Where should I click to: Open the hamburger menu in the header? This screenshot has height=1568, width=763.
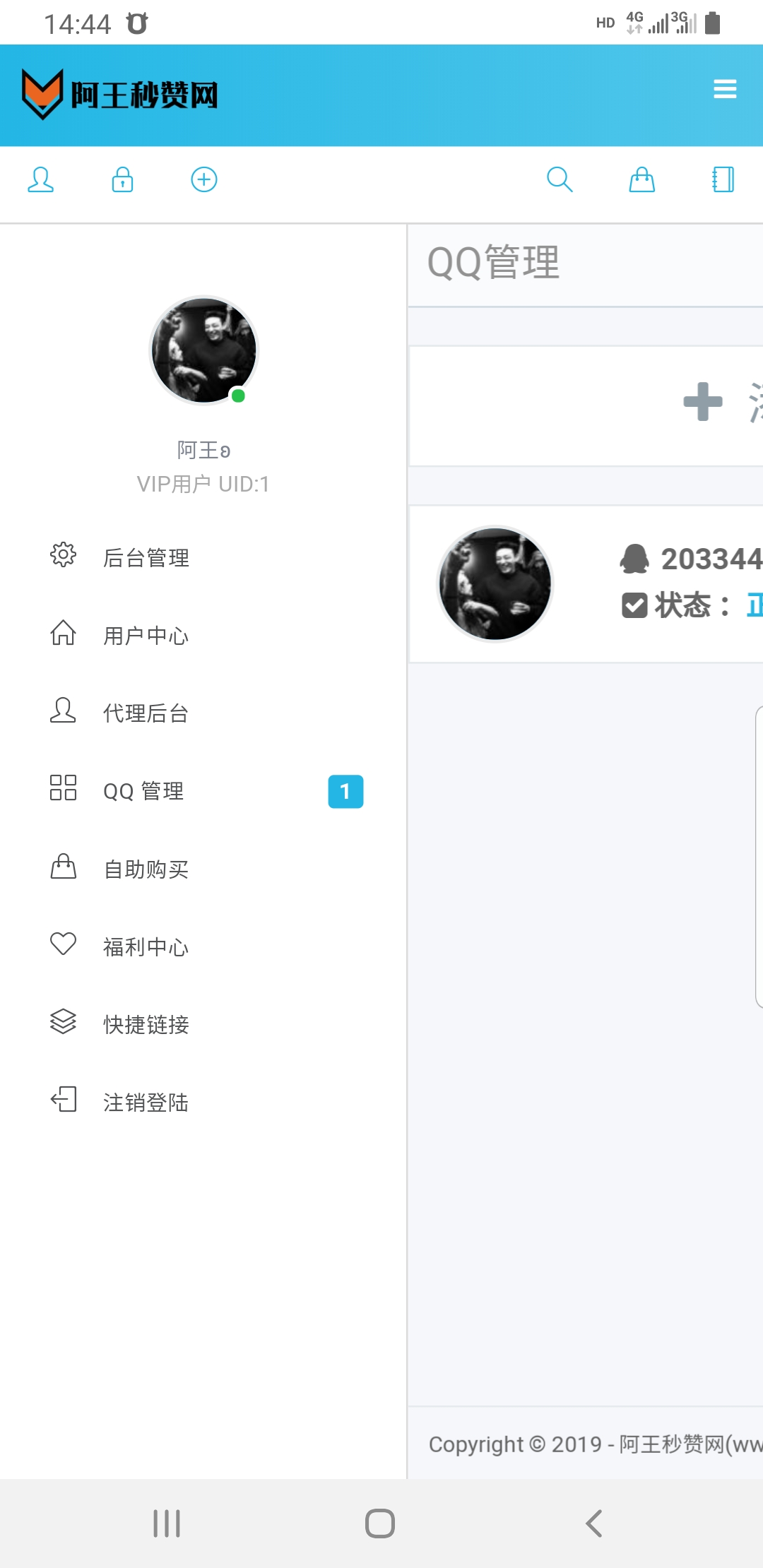(725, 89)
